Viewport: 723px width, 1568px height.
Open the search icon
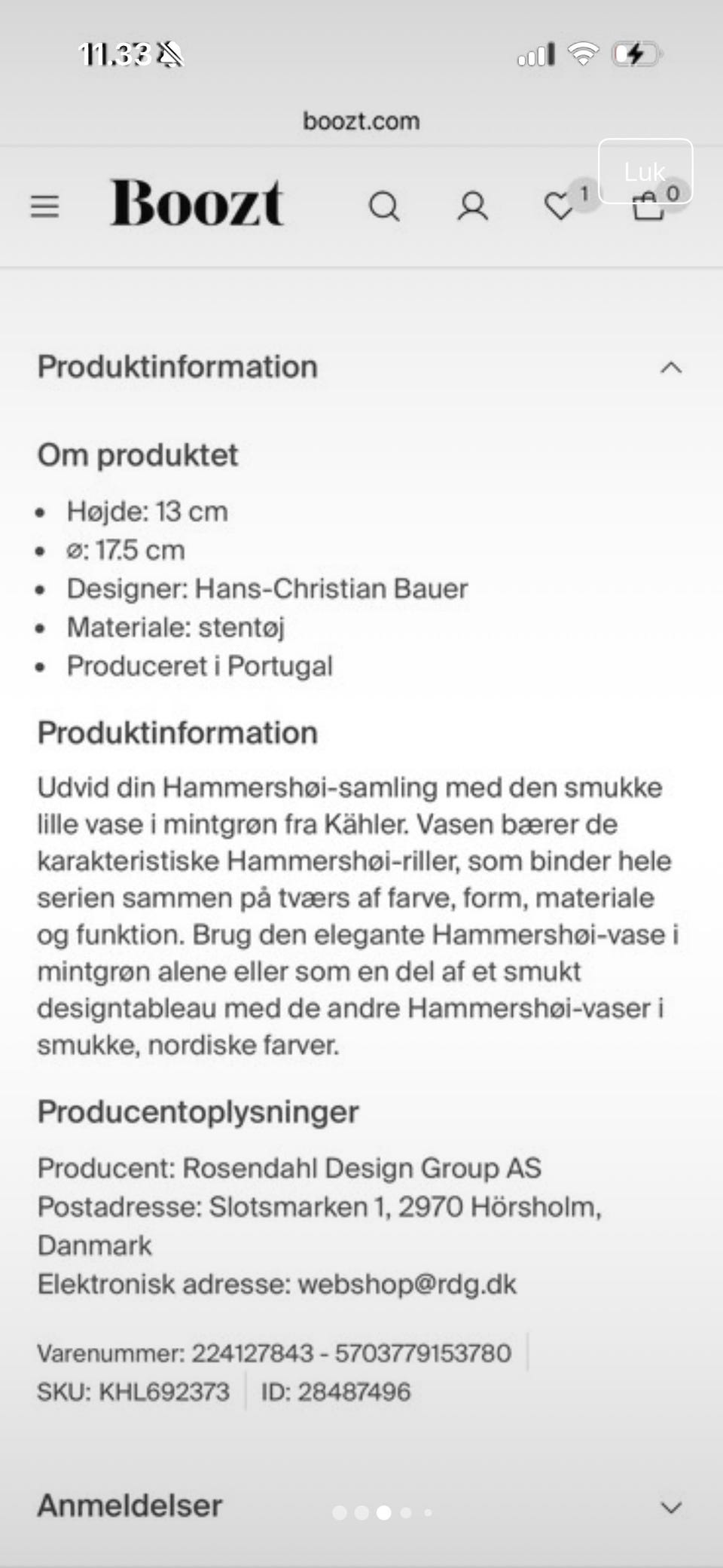coord(383,206)
